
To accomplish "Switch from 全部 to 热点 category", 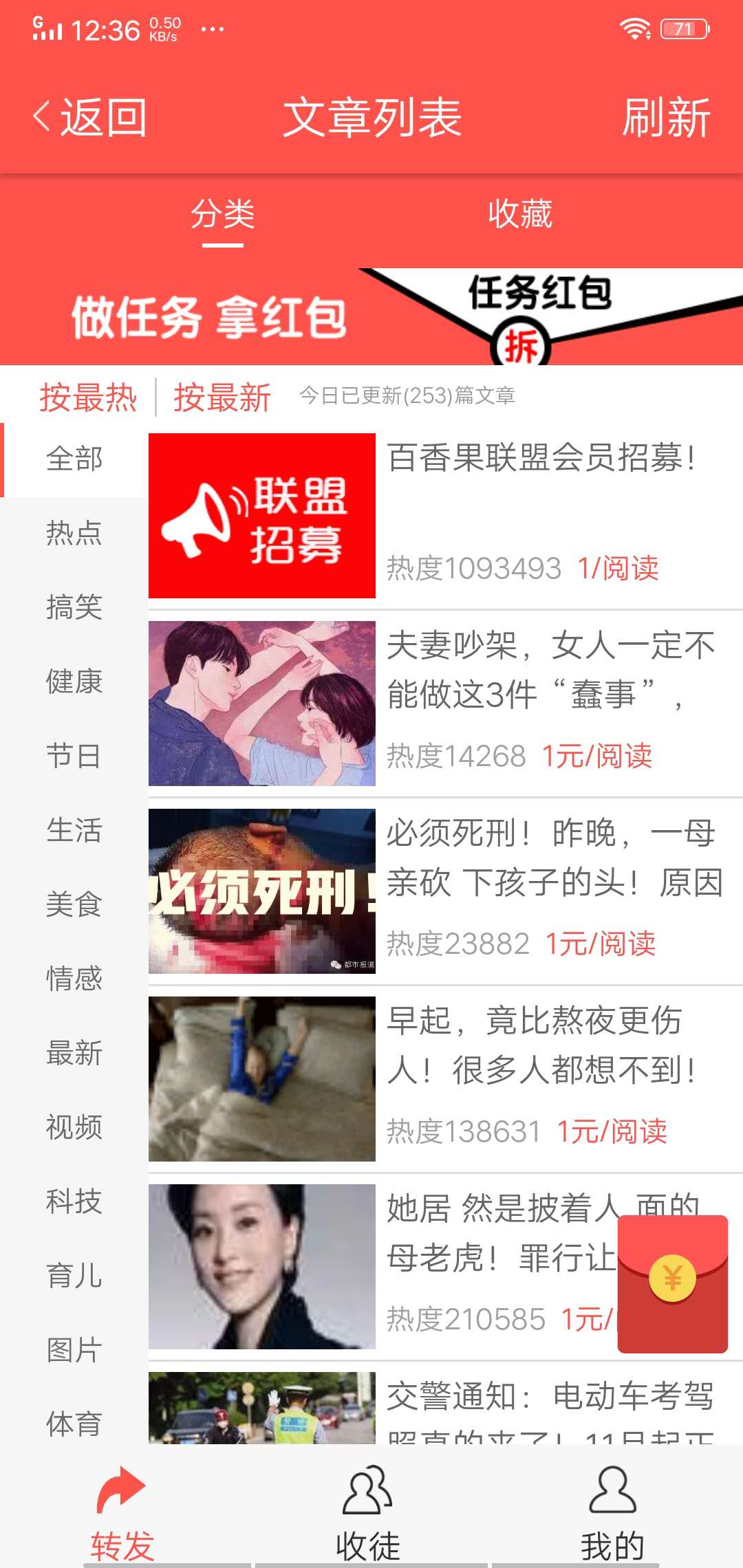I will 74,533.
